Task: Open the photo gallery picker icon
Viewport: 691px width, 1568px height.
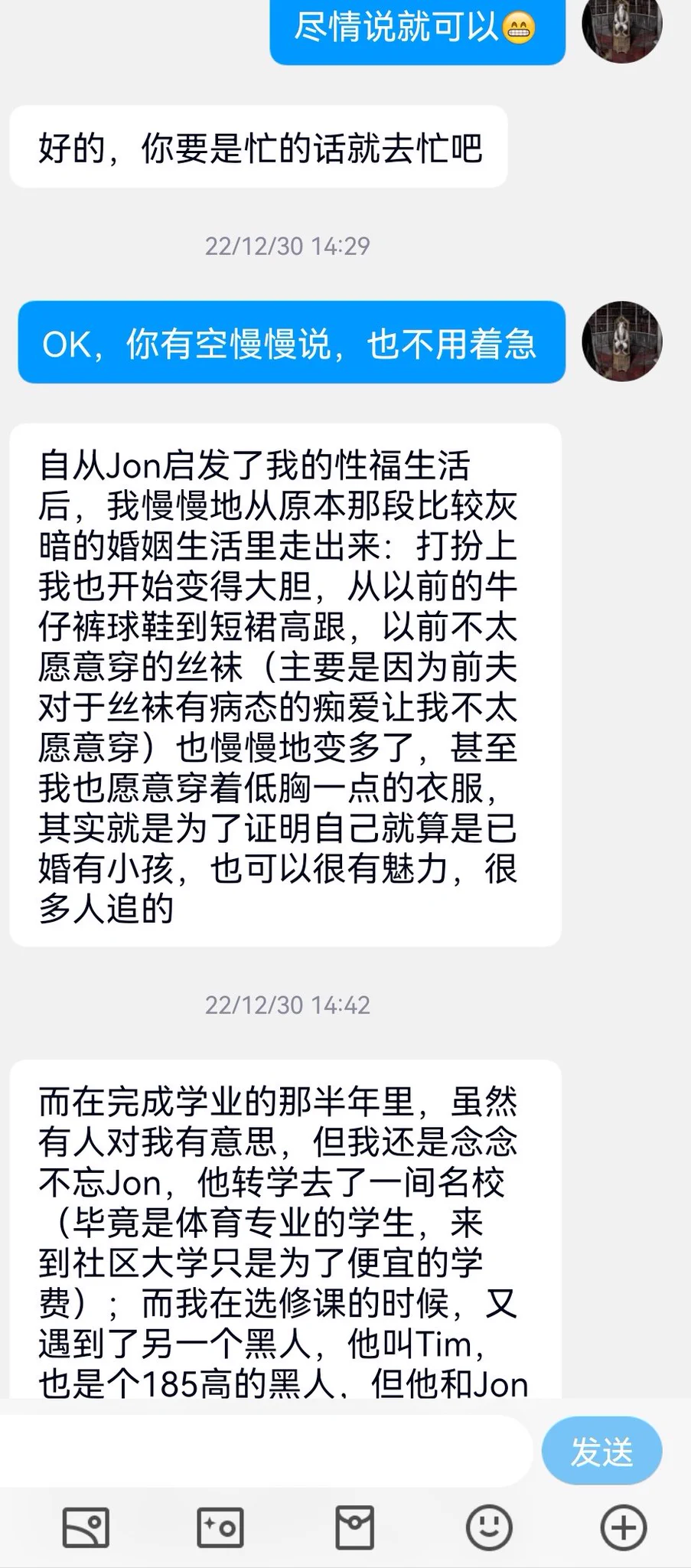Action: click(x=86, y=1527)
